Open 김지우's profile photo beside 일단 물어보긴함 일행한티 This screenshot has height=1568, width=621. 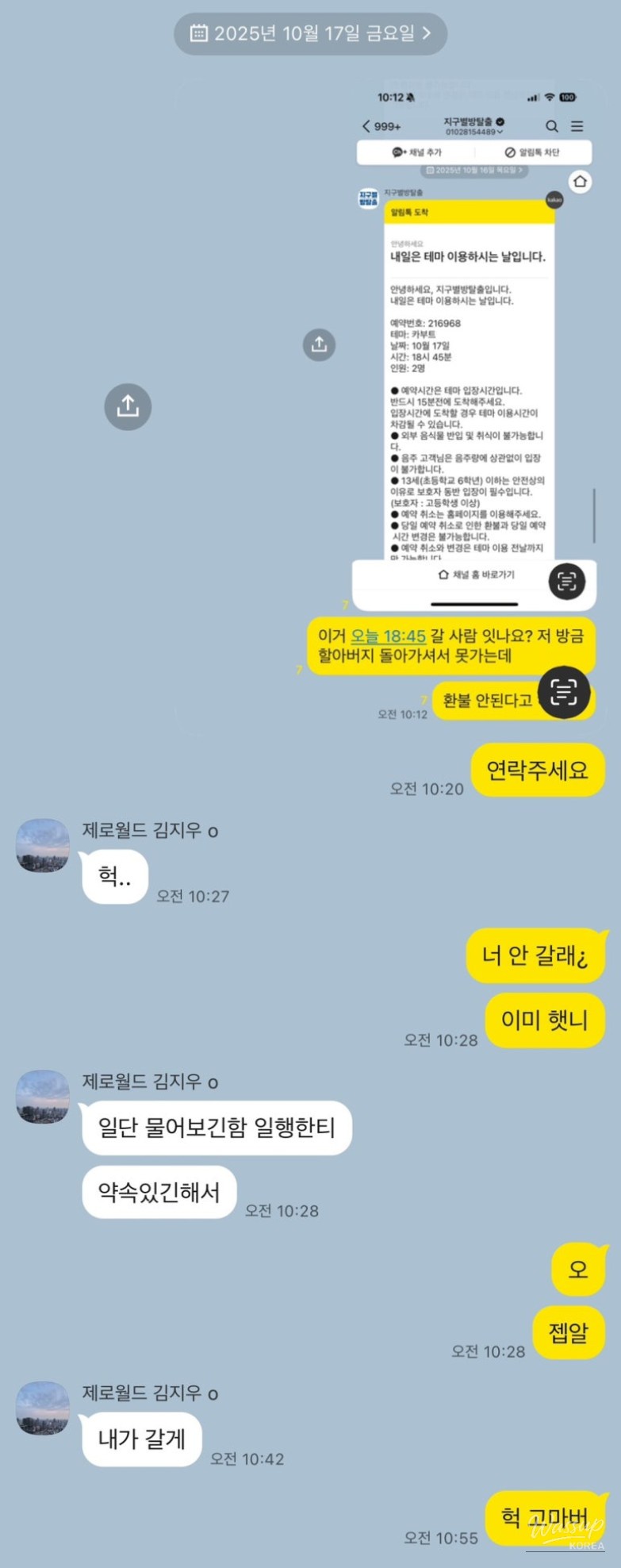pyautogui.click(x=43, y=1097)
